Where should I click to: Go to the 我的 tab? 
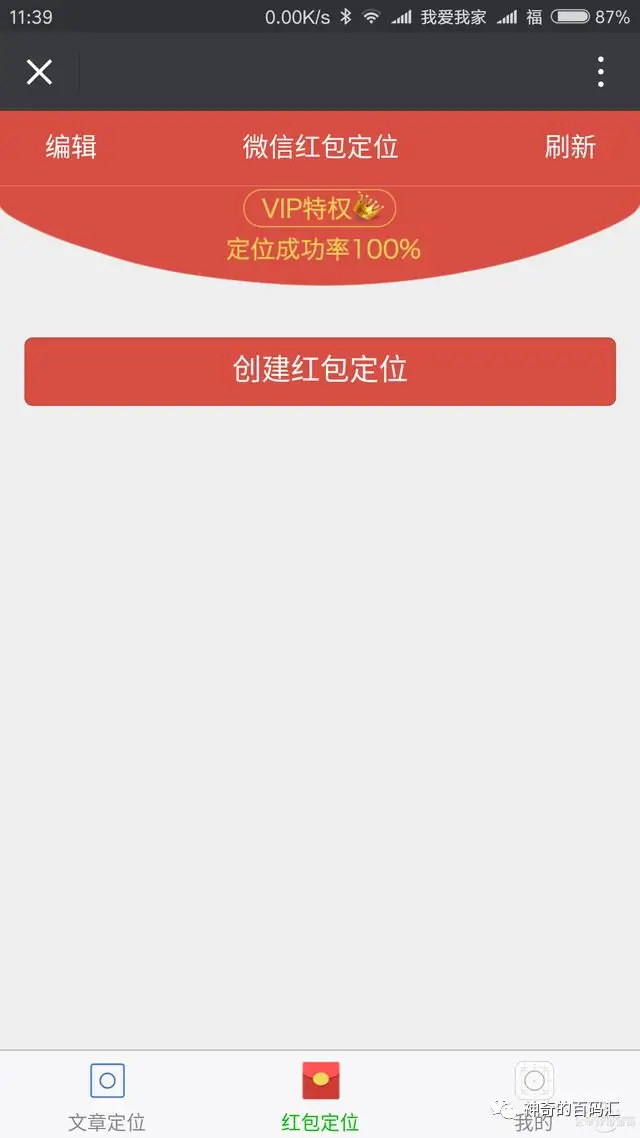(534, 1096)
